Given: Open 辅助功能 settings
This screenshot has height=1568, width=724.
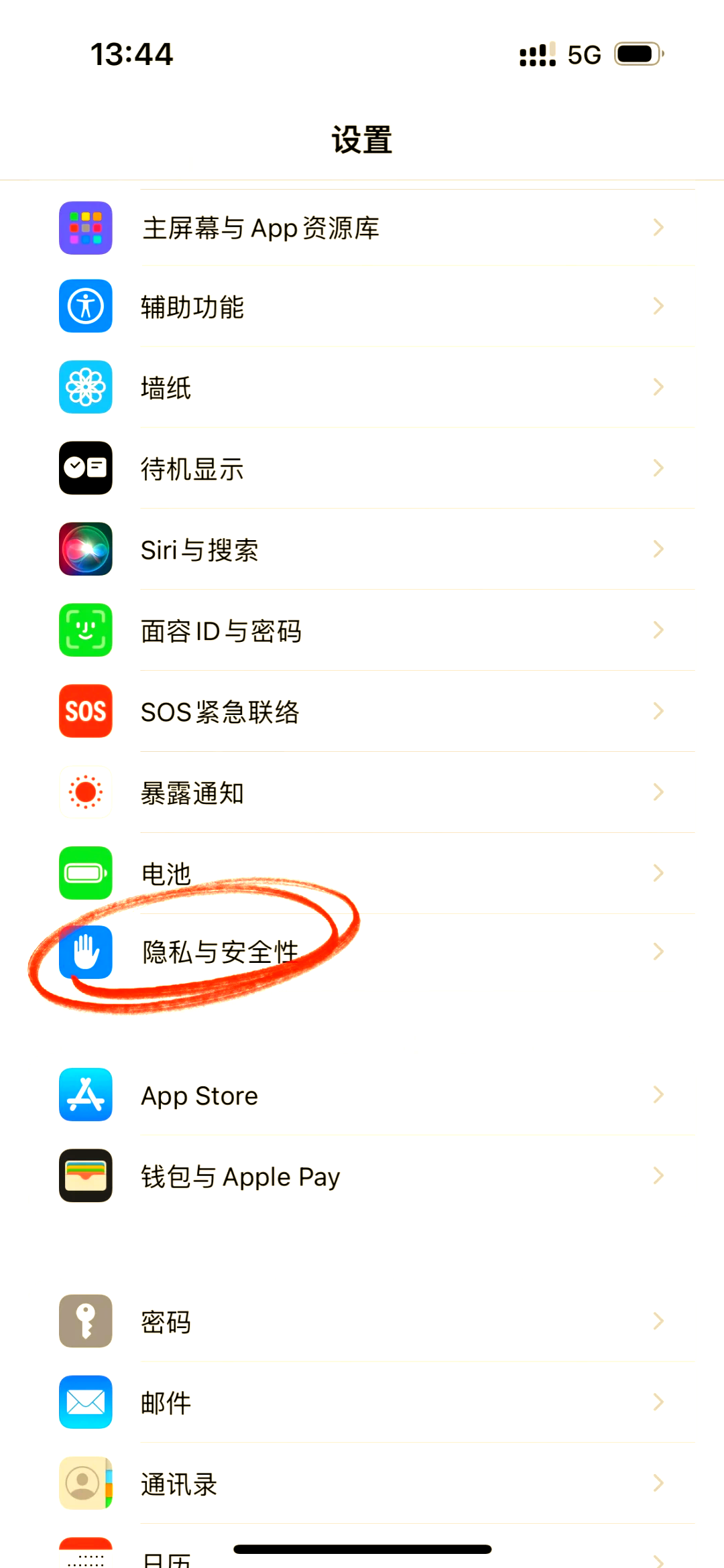Looking at the screenshot, I should tap(362, 306).
